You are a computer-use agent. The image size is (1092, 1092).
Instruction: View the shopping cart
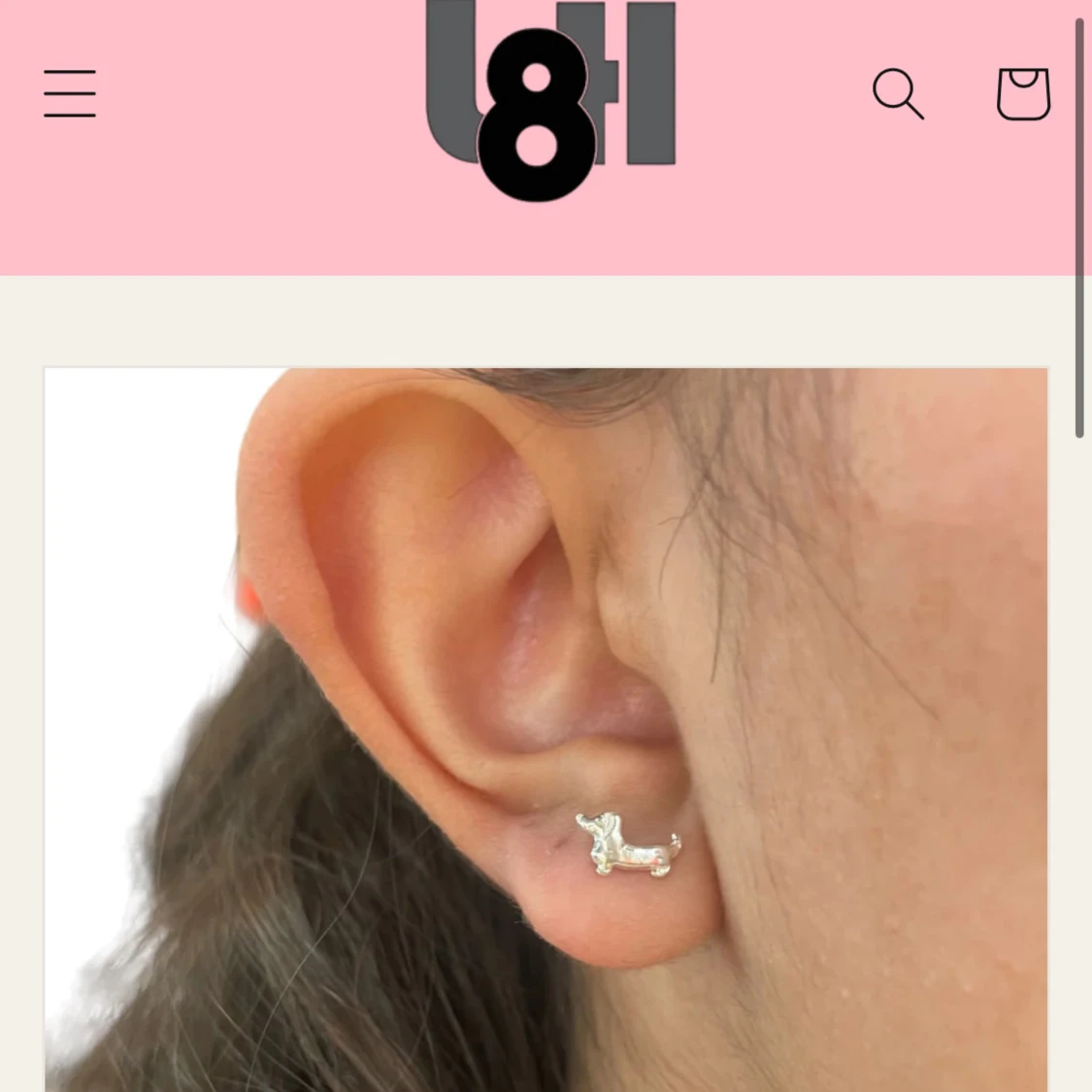point(1023,93)
